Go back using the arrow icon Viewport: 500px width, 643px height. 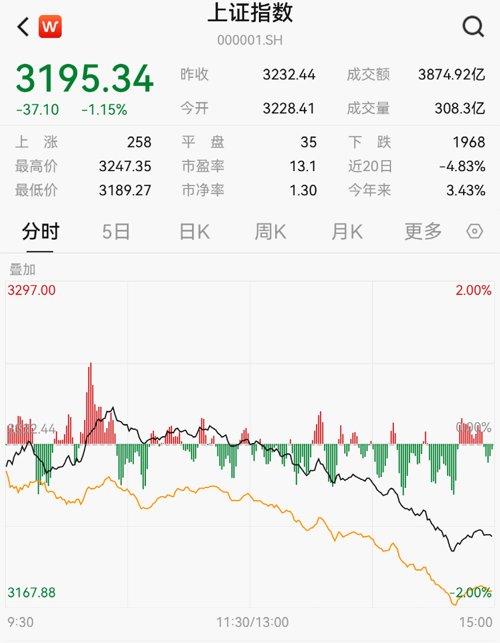pyautogui.click(x=23, y=27)
